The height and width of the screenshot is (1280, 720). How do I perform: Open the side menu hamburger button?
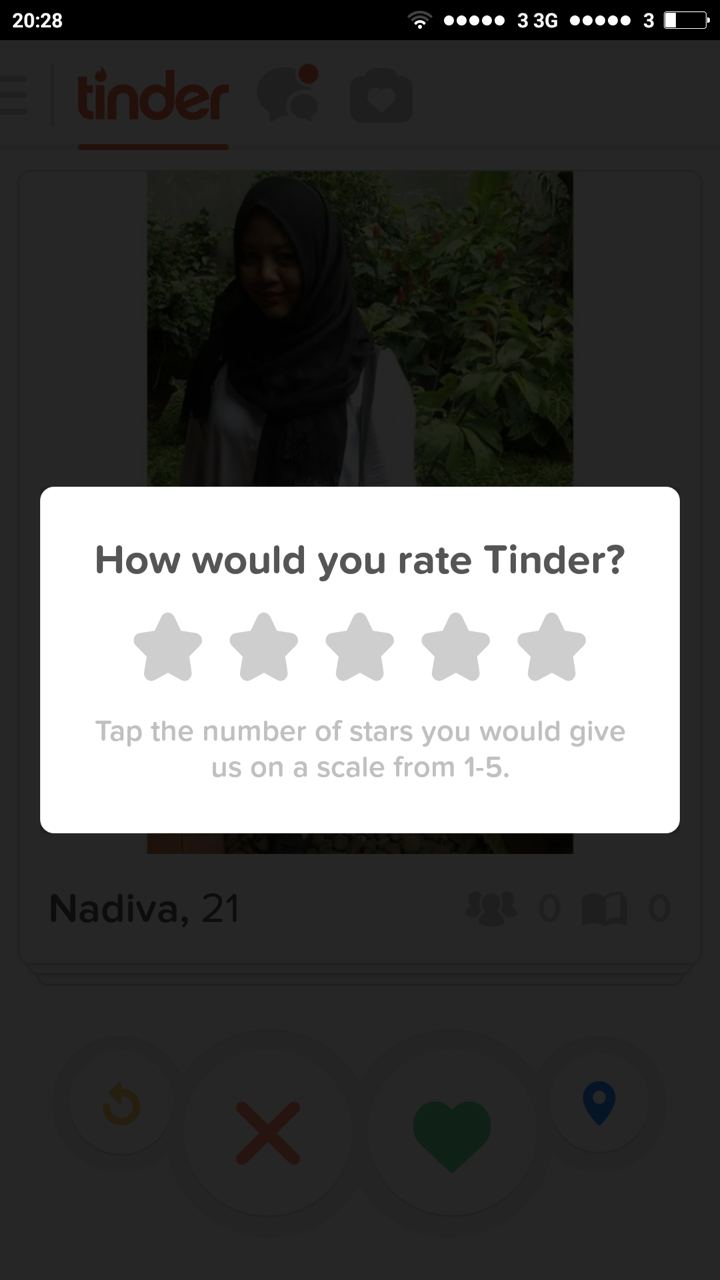pos(14,96)
